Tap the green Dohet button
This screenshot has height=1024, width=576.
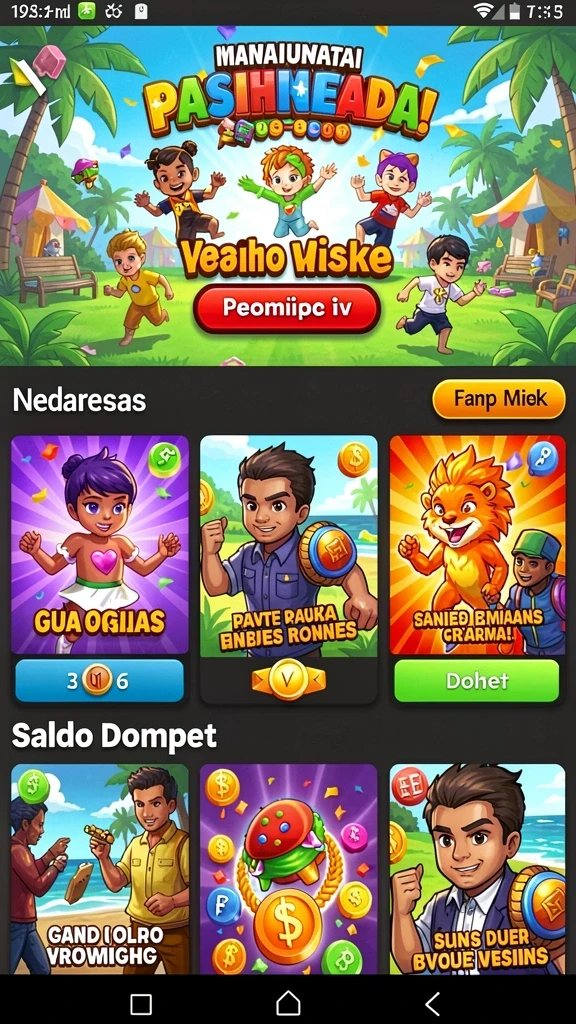(477, 680)
